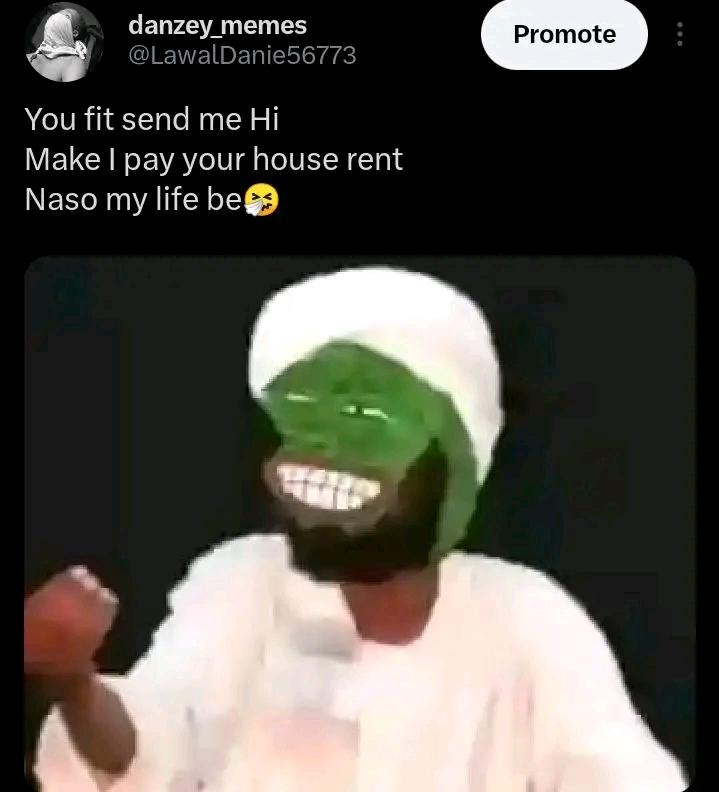The image size is (719, 792).
Task: Open danzey_memes profile picture
Action: [65, 42]
